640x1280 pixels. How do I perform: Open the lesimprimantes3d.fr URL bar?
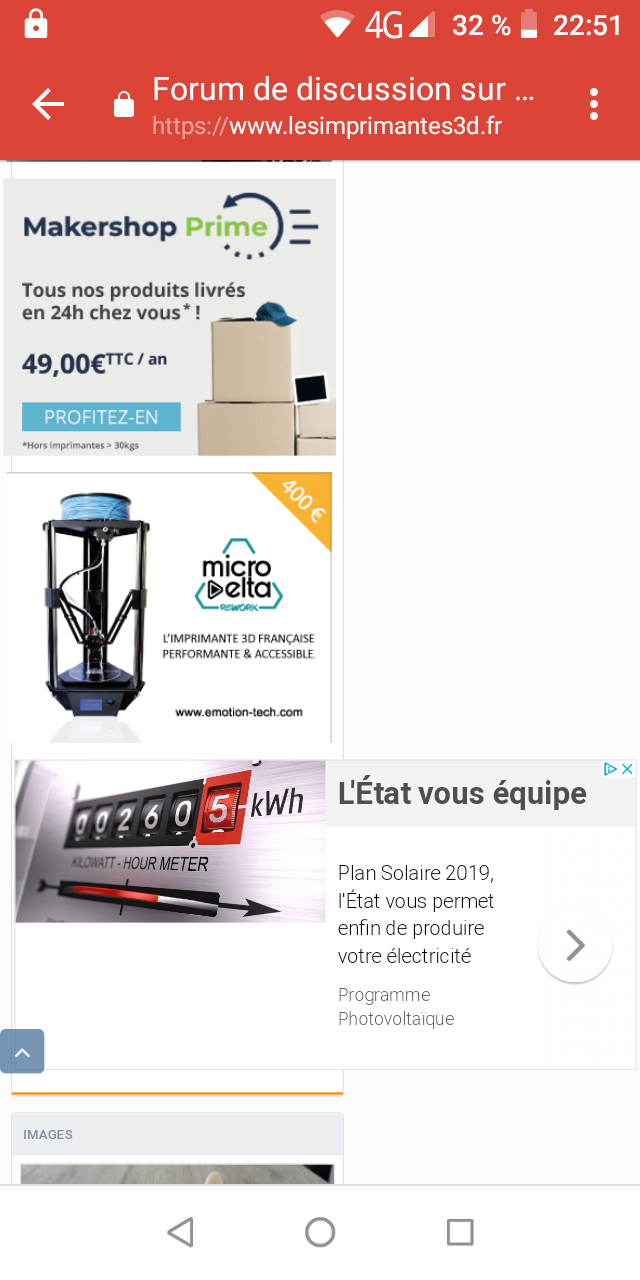[x=340, y=104]
